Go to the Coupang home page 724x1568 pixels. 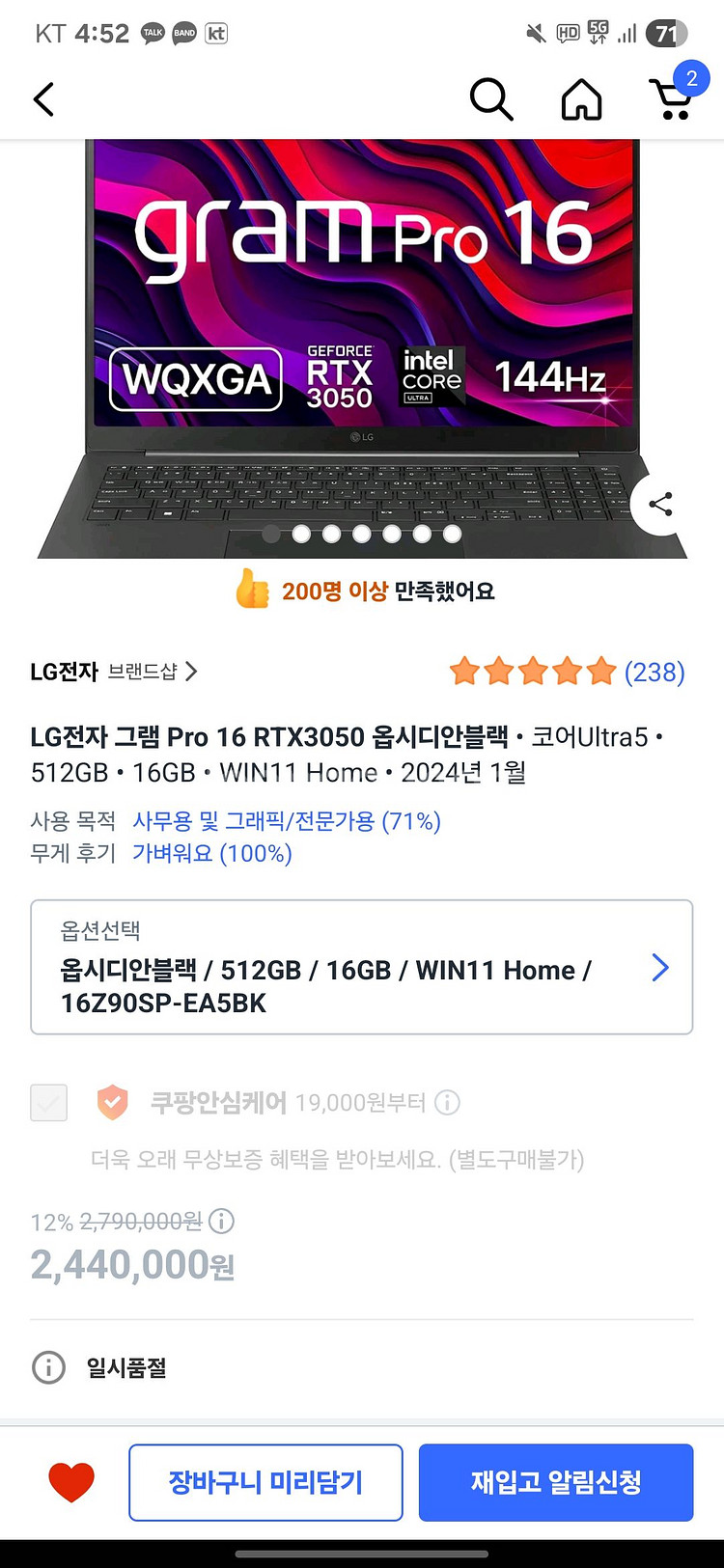point(581,99)
